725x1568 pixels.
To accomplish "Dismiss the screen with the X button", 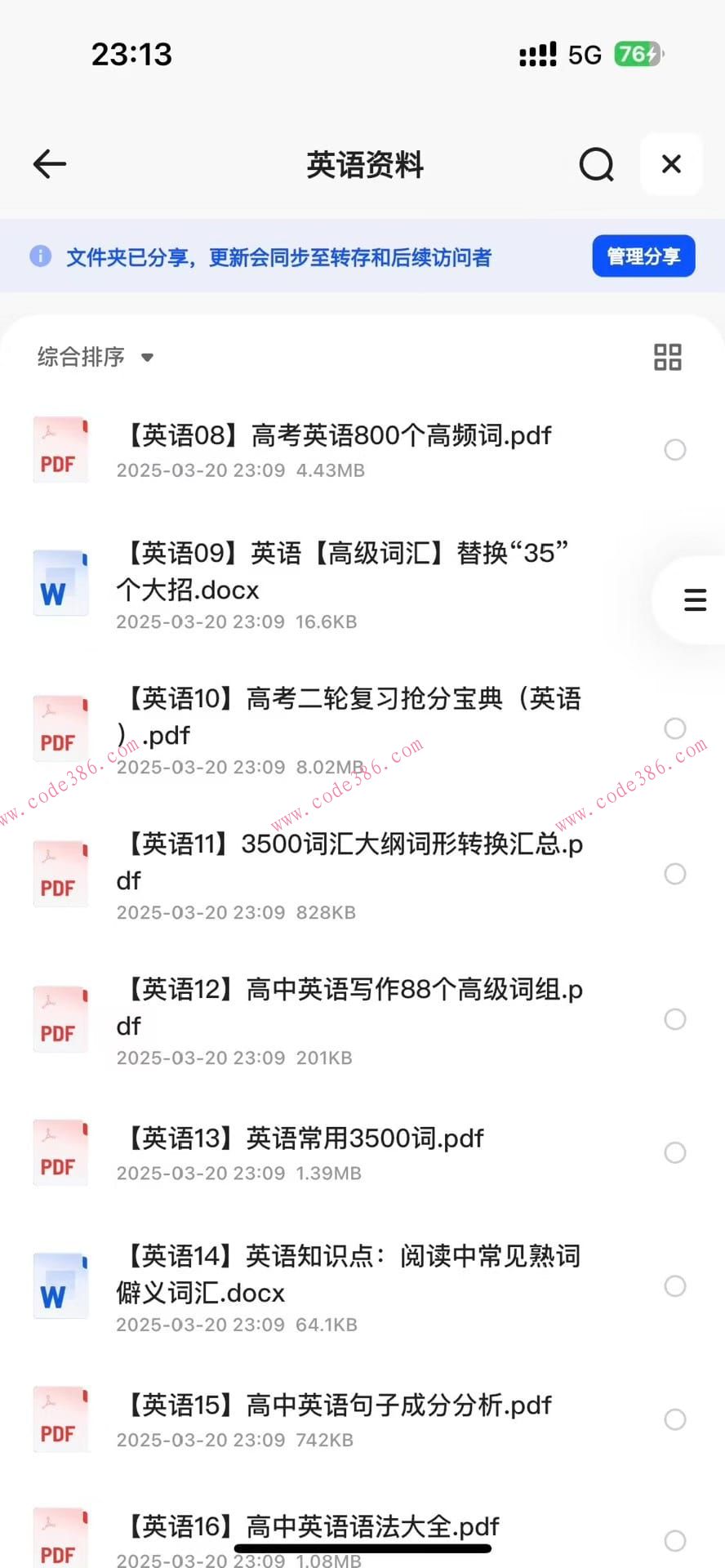I will [671, 164].
